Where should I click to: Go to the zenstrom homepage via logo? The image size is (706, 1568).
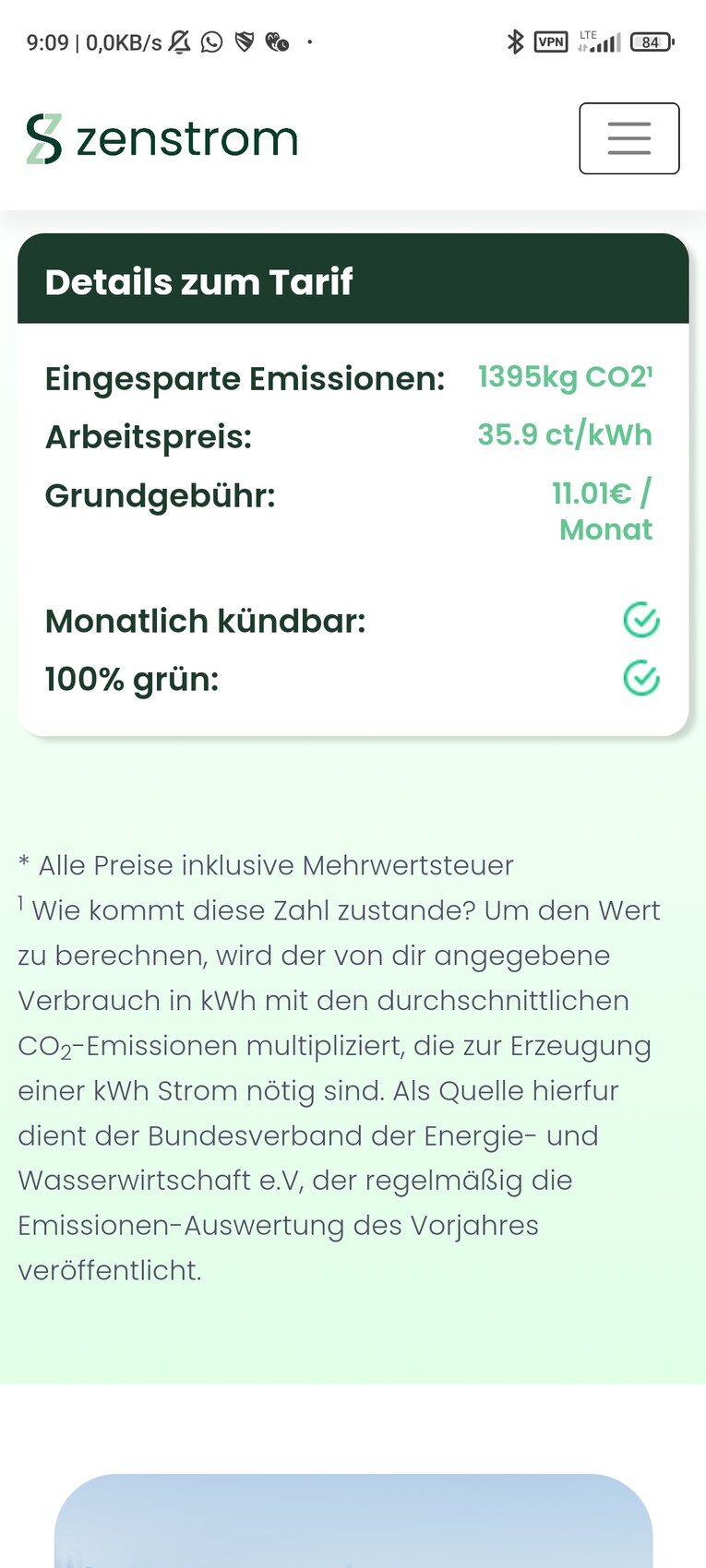point(162,139)
